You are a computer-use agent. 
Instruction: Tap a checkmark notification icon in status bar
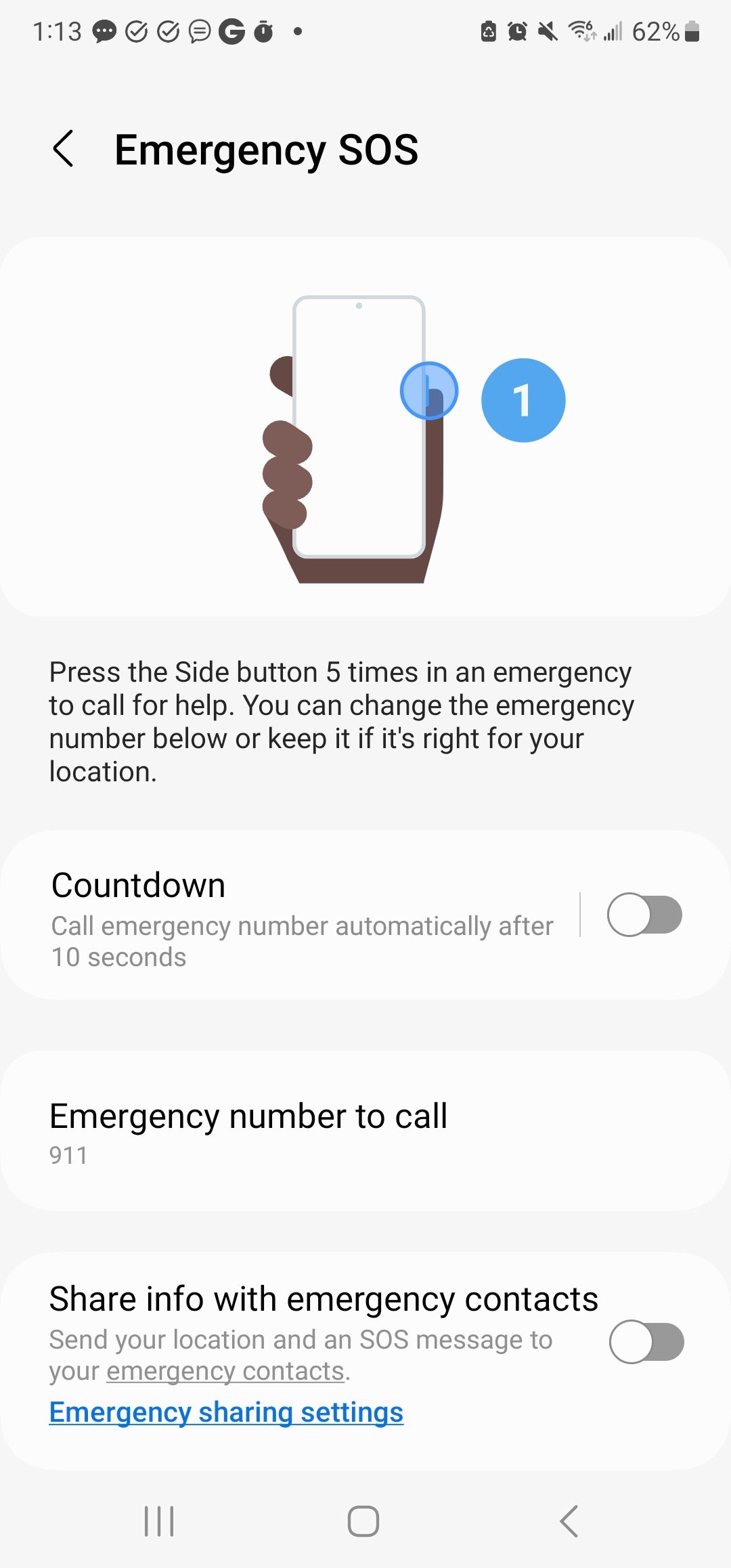[x=135, y=31]
